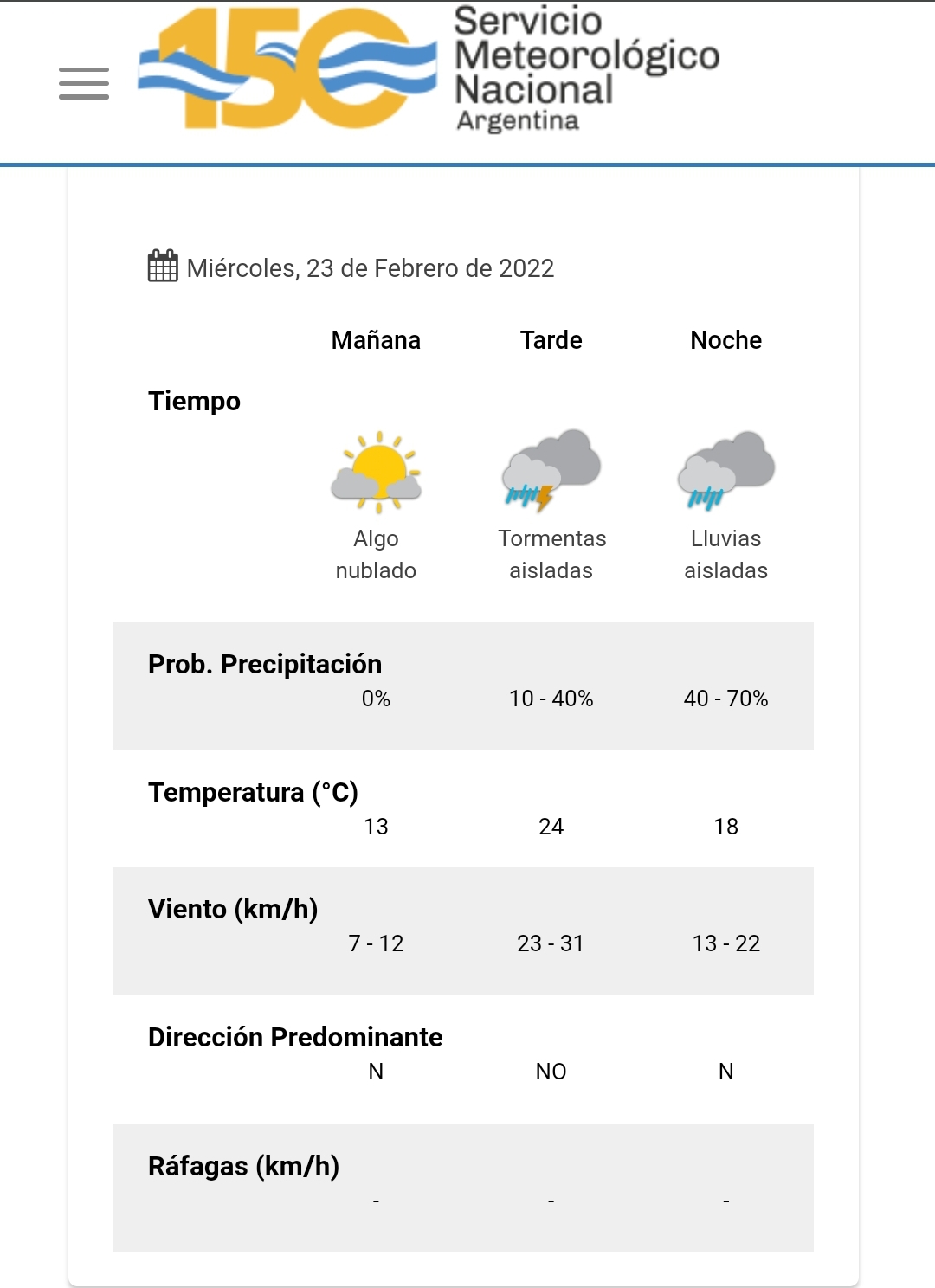Open the hamburger navigation menu
The height and width of the screenshot is (1288, 935).
pos(84,83)
